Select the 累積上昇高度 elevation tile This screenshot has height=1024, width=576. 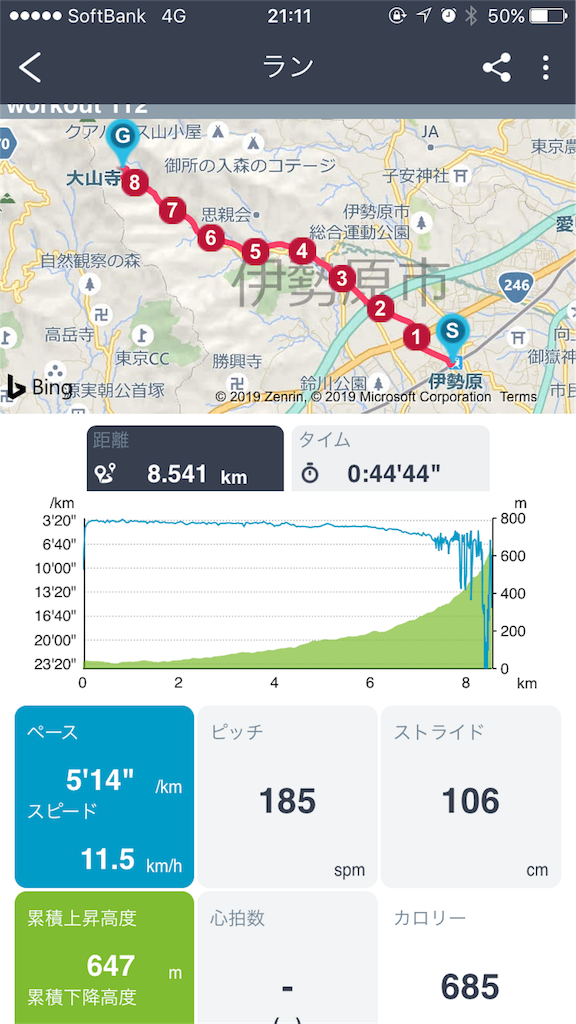click(104, 958)
